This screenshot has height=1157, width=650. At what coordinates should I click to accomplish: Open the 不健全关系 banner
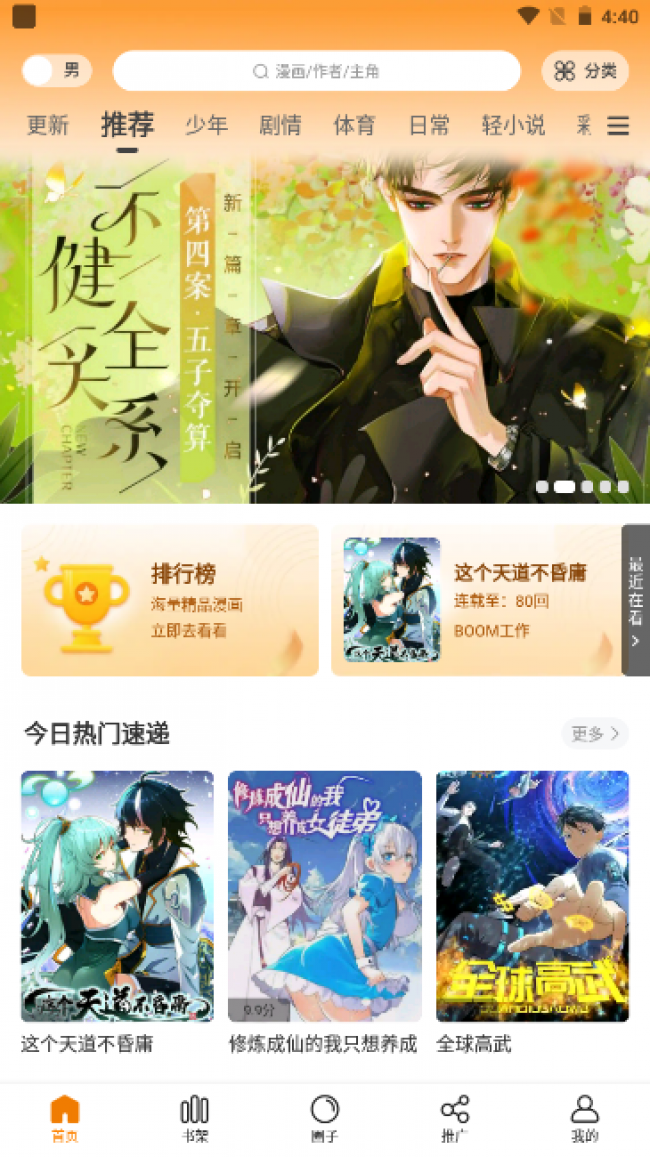coord(325,330)
